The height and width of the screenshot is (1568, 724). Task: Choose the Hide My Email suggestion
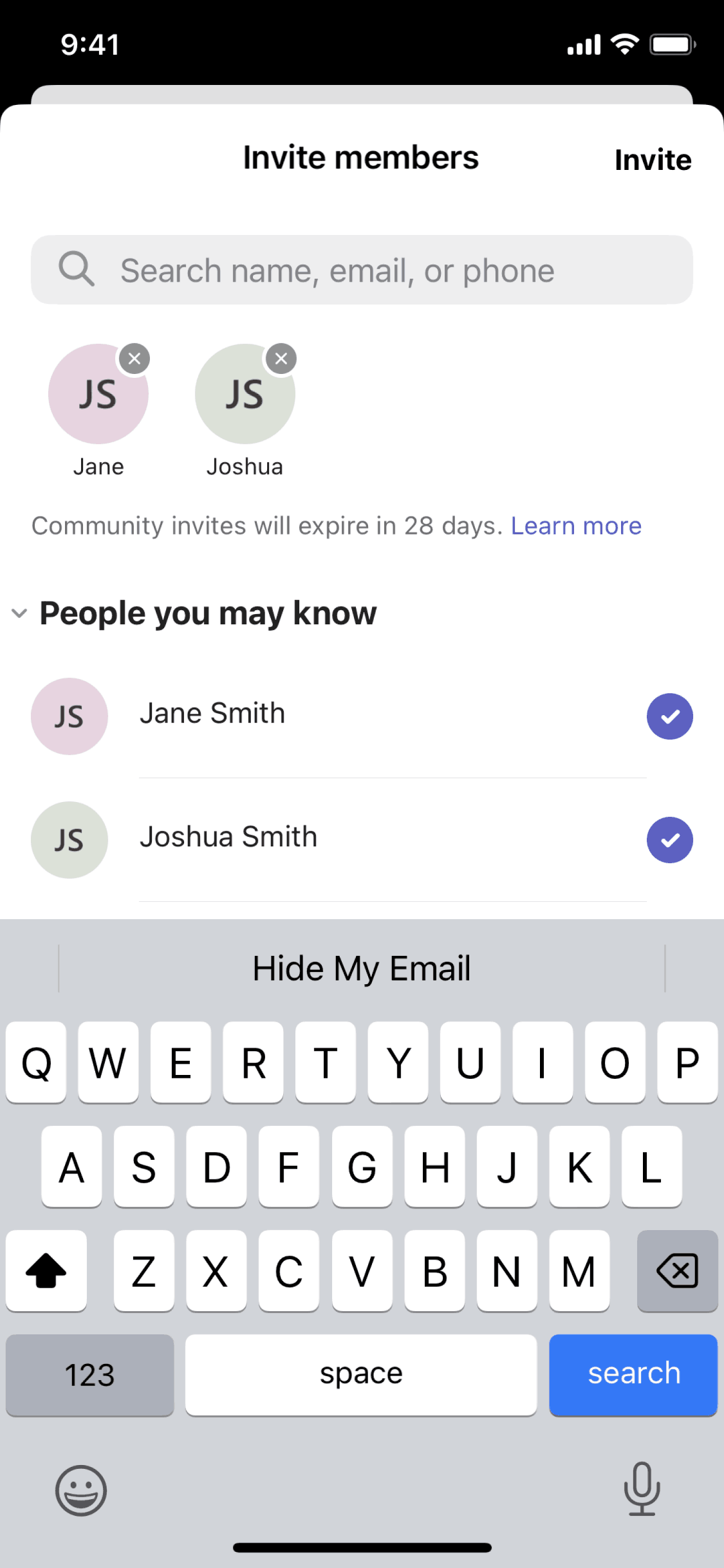coord(362,969)
